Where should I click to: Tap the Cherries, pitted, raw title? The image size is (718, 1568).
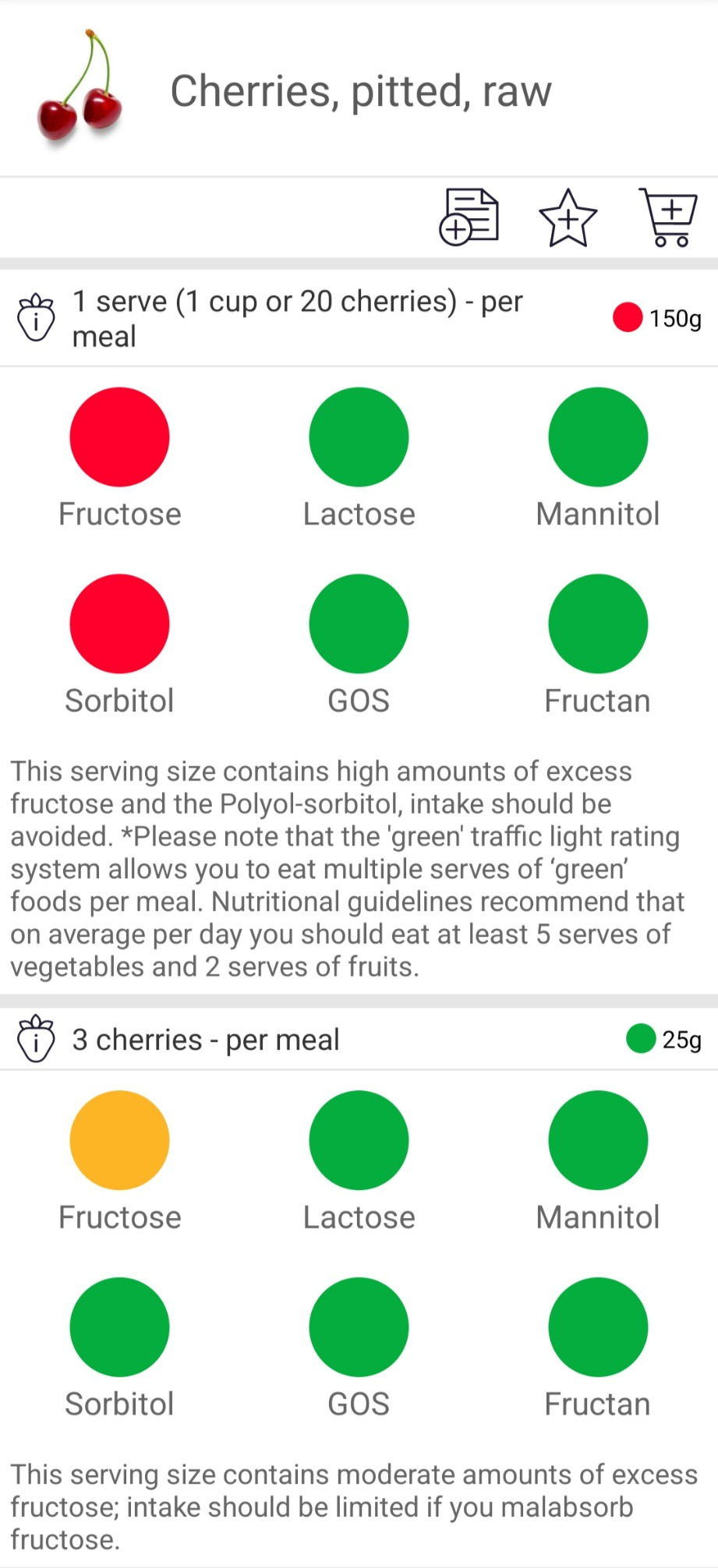(x=361, y=89)
